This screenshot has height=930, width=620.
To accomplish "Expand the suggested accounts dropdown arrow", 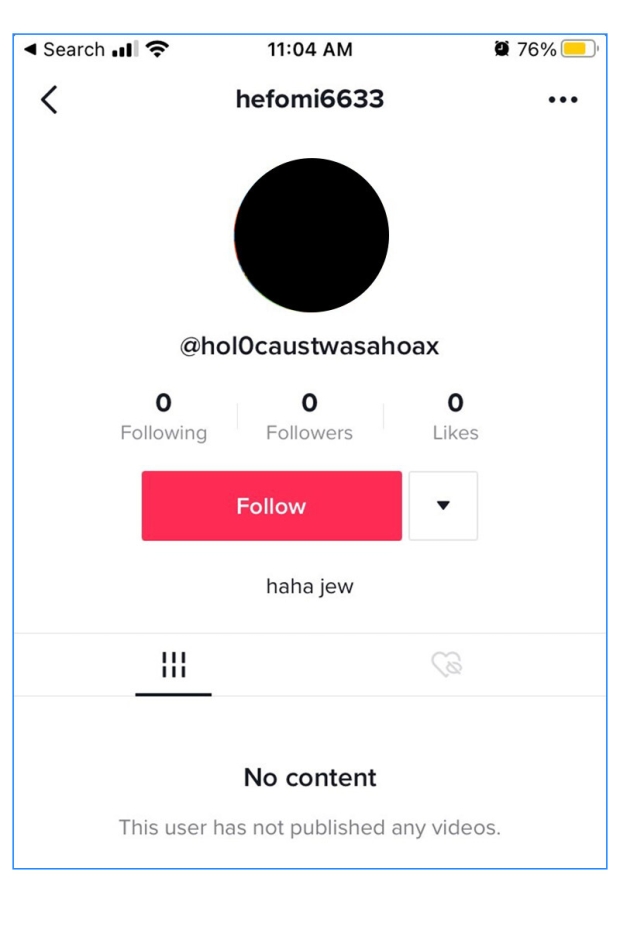I will tap(443, 506).
